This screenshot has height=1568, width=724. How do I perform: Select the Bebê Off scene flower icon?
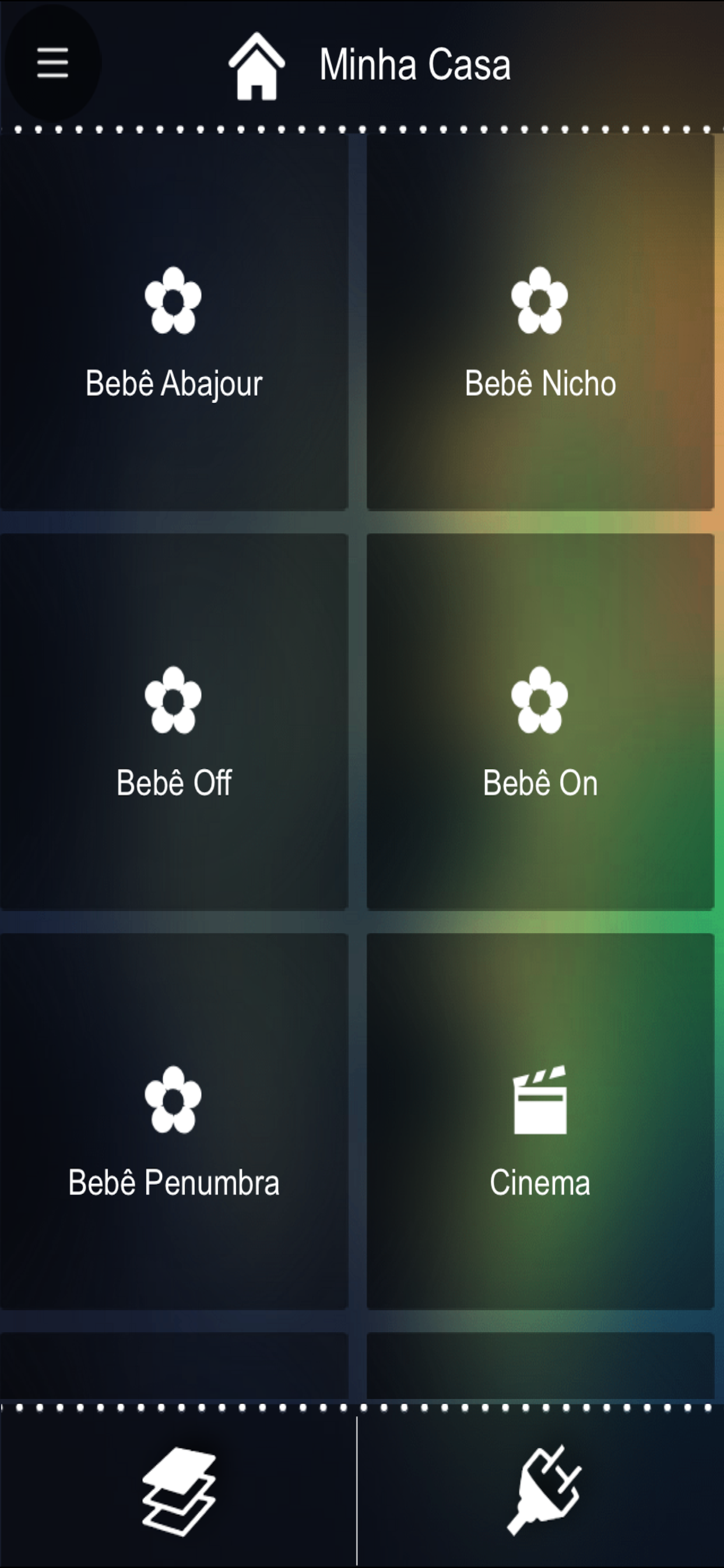(173, 700)
